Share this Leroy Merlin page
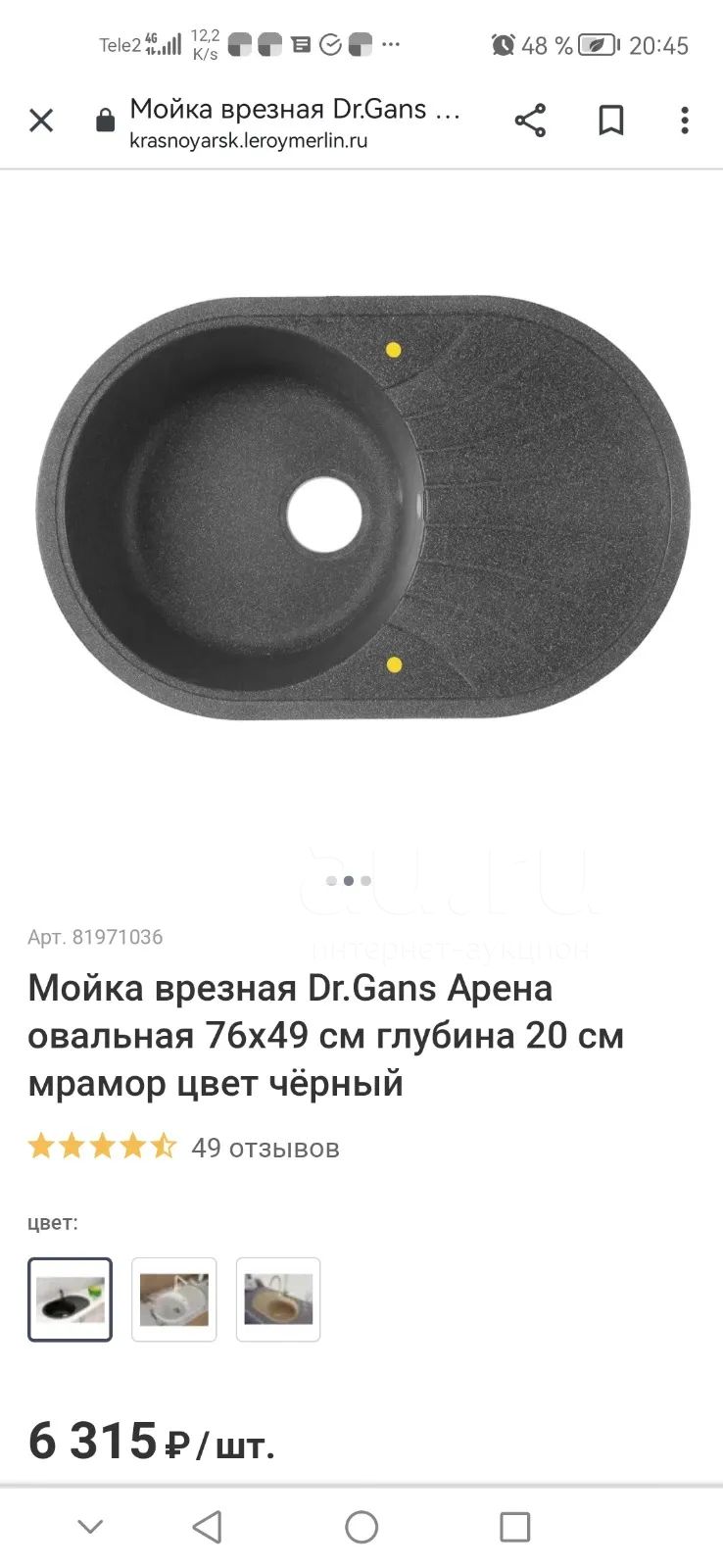 530,121
